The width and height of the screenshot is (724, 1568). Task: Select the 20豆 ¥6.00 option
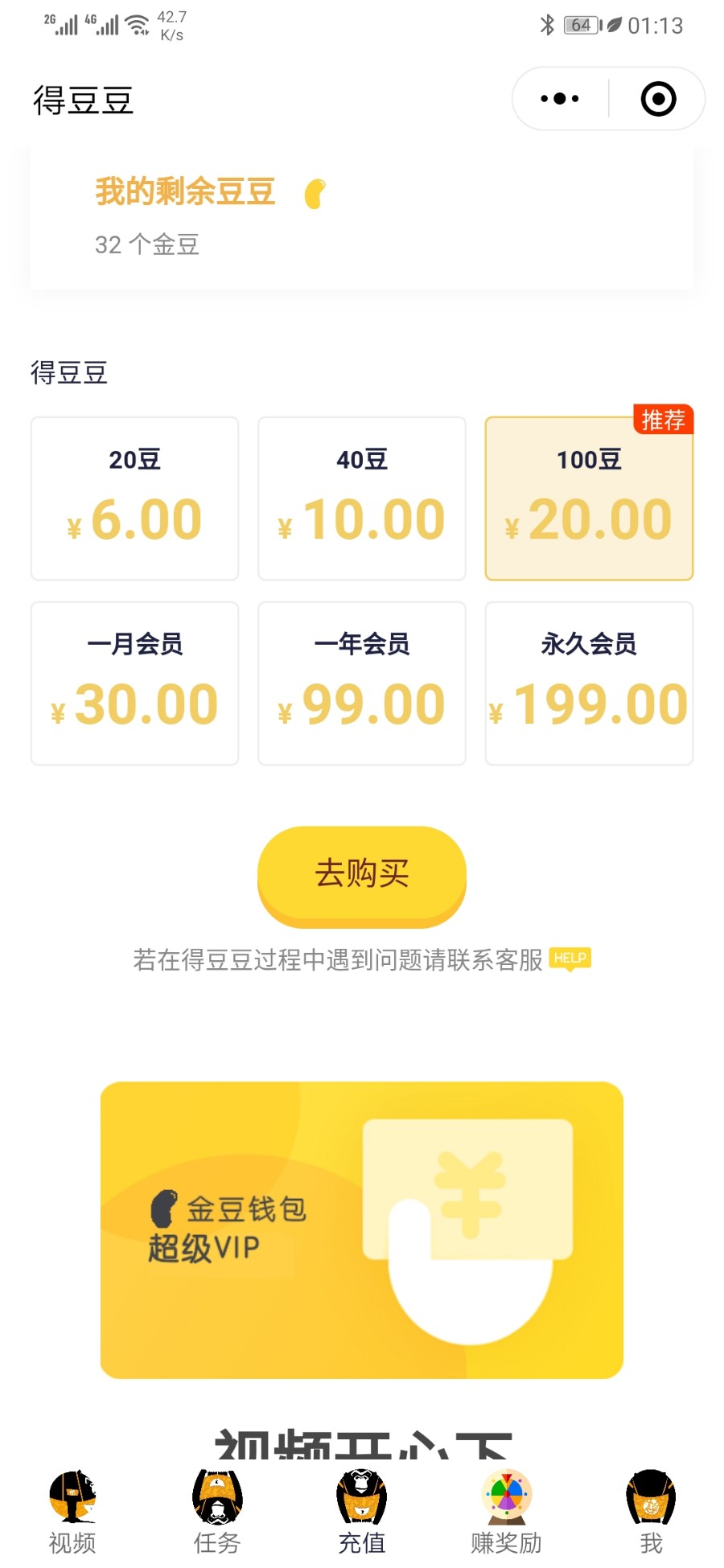click(x=134, y=497)
